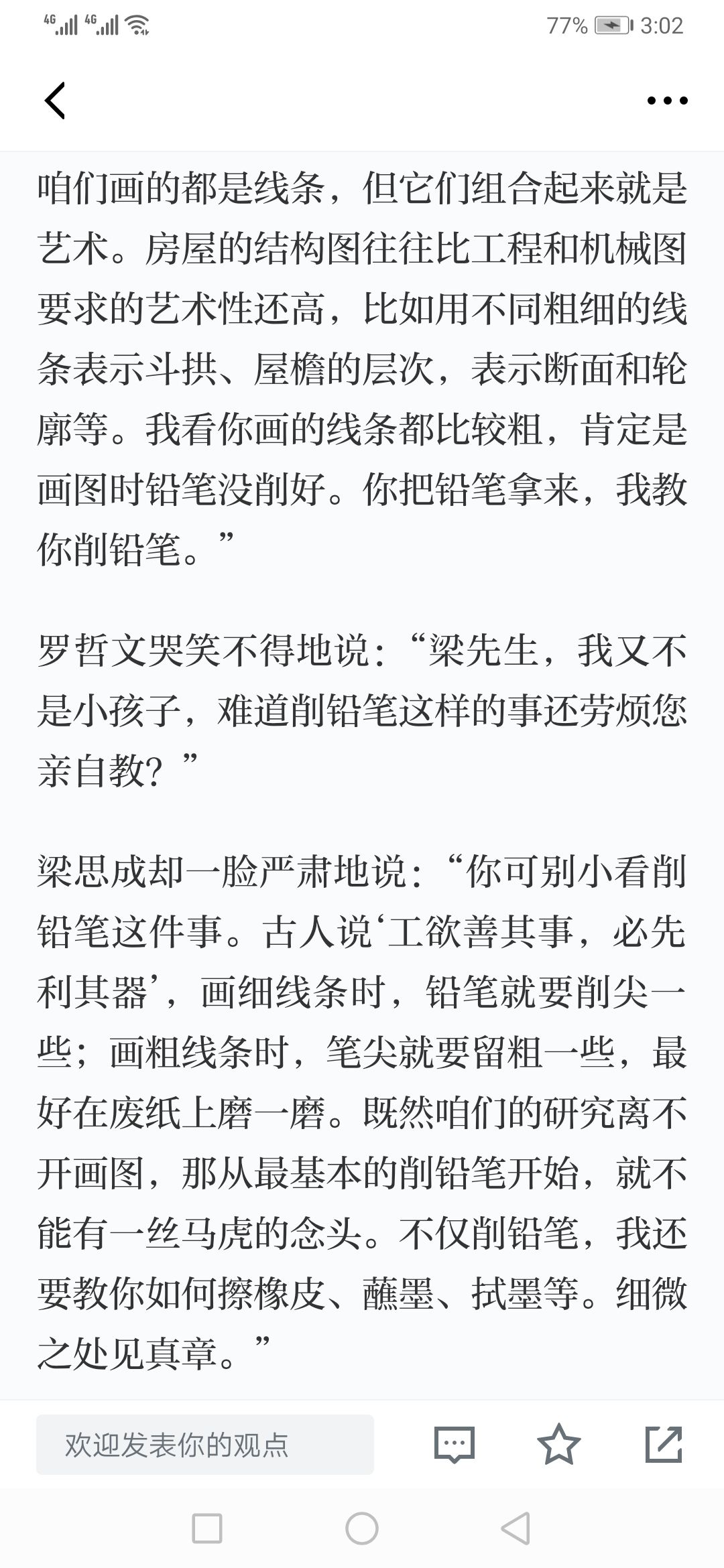
Task: Share the article via the share icon
Action: pyautogui.click(x=664, y=1444)
